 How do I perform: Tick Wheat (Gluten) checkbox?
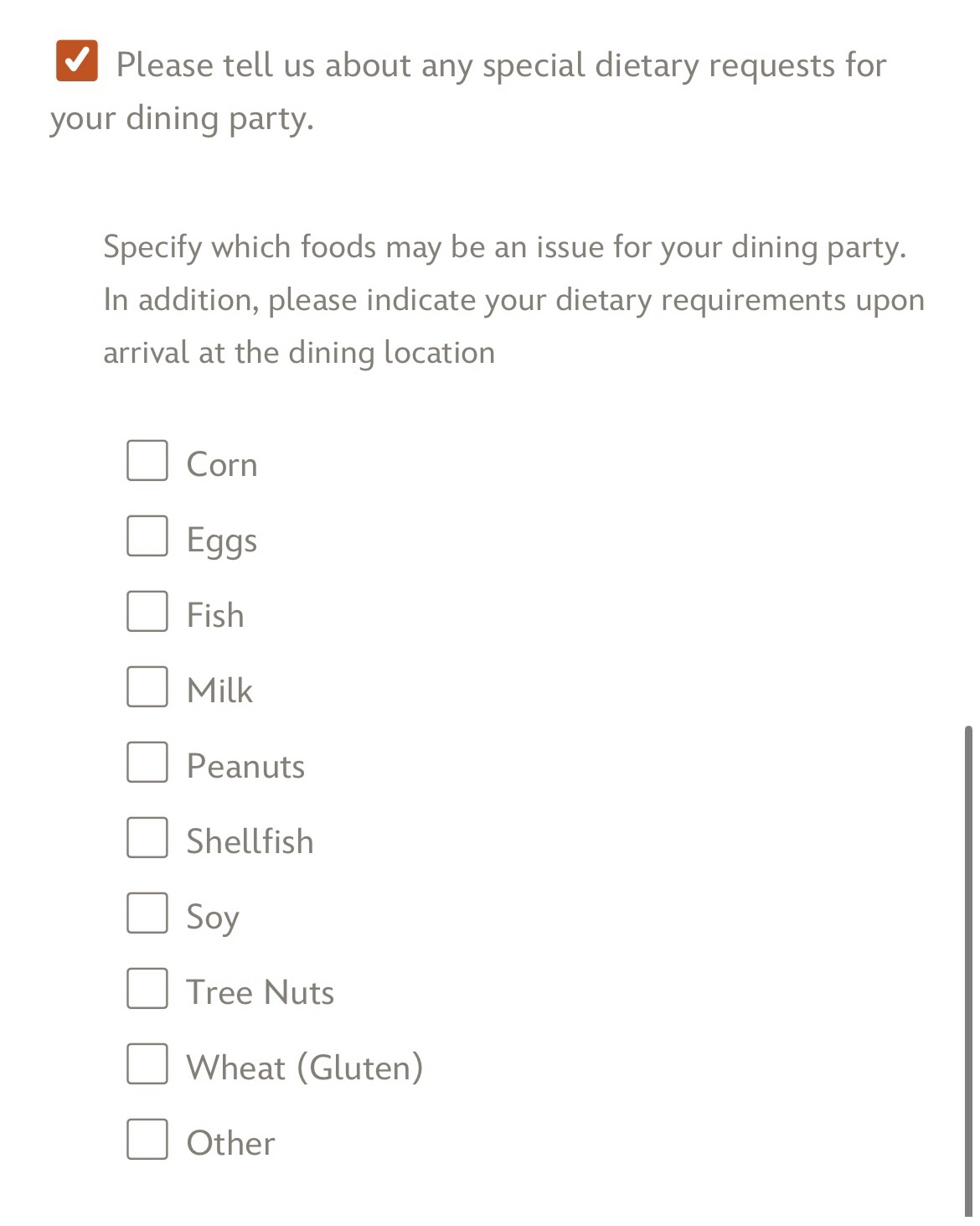(x=147, y=1064)
